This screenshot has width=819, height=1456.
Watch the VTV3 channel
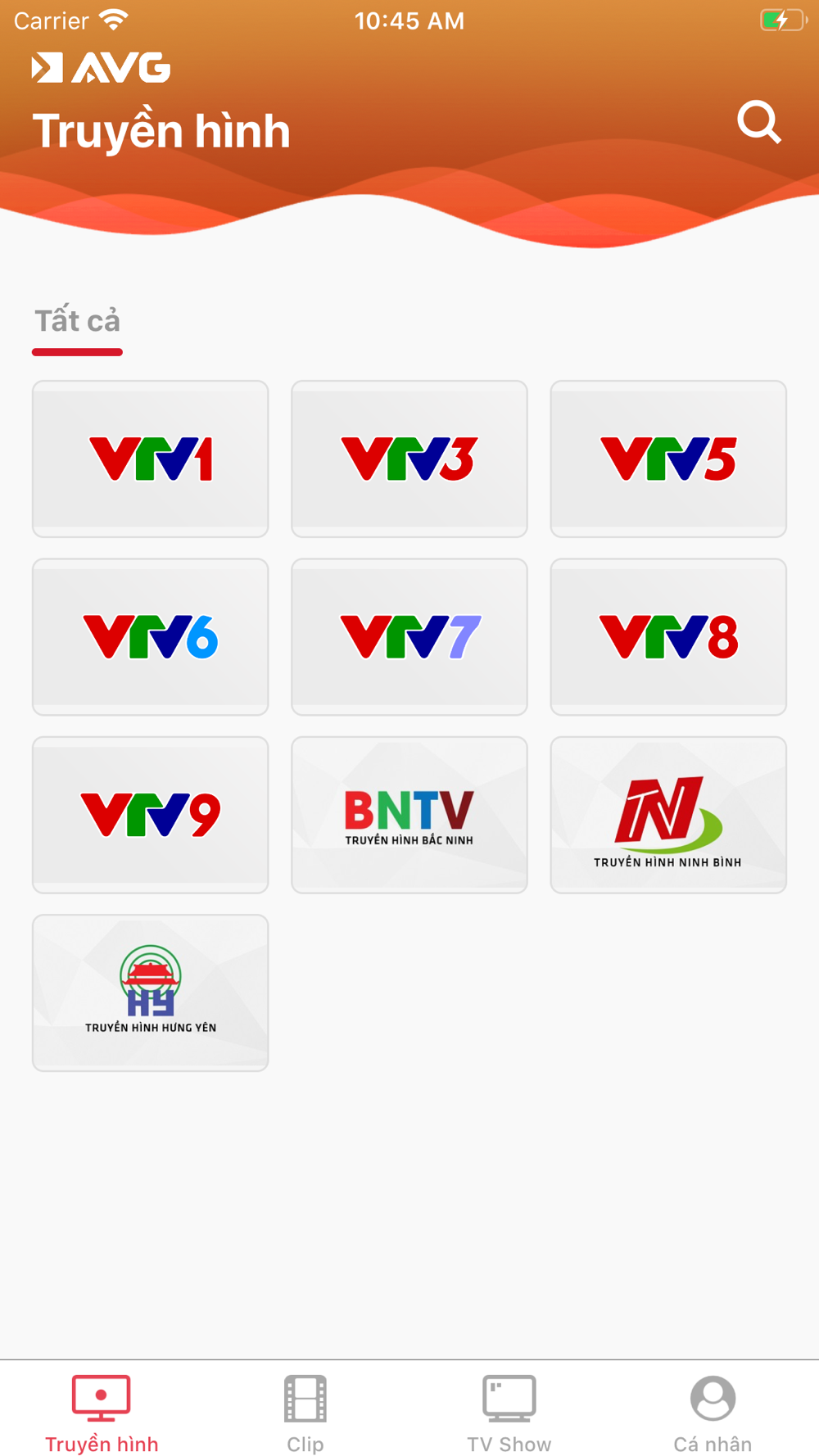click(409, 459)
